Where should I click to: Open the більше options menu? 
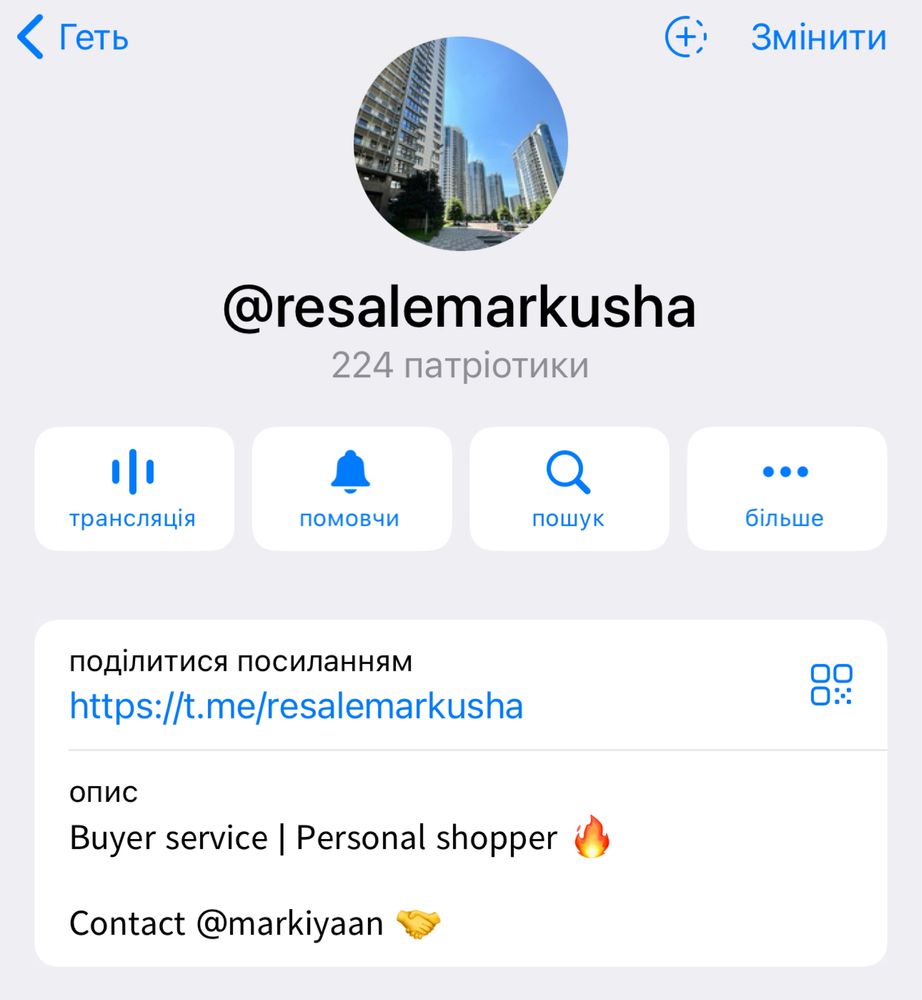786,489
